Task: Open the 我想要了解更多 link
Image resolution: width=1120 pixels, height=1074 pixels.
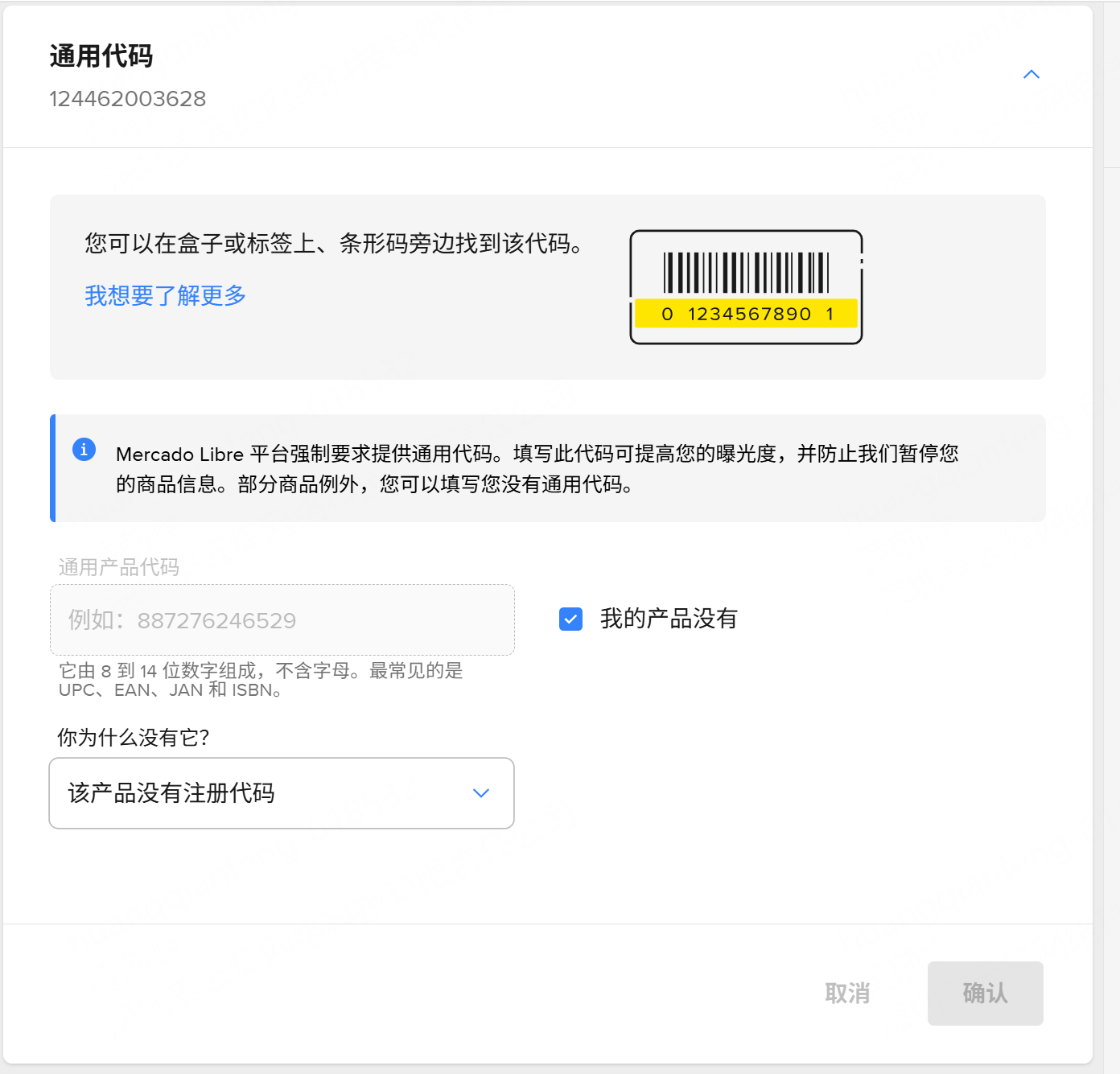Action: [x=166, y=295]
